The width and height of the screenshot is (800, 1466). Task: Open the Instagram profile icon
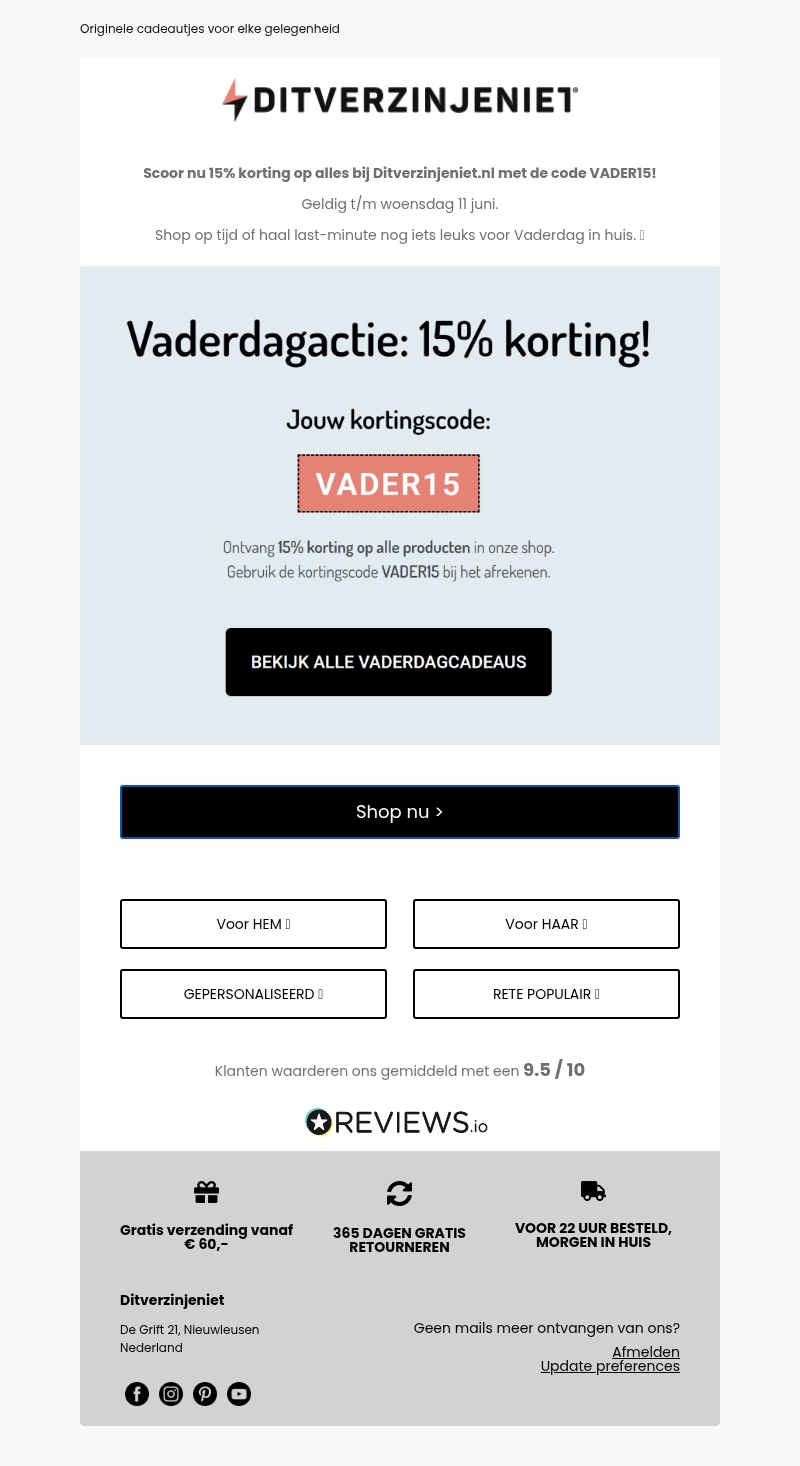[171, 1394]
